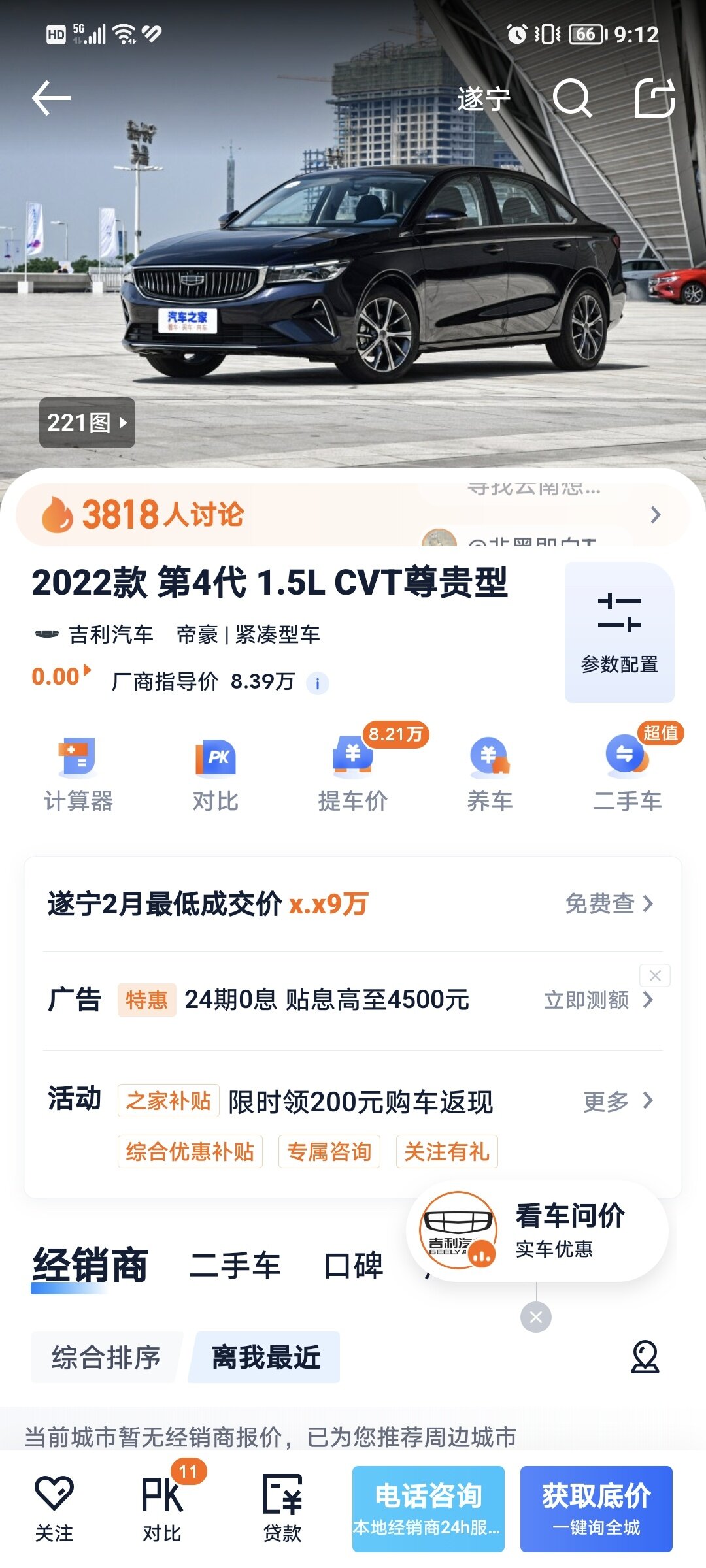706x1568 pixels.
Task: Dismiss the 看车问价 floating bubble
Action: tap(536, 1317)
